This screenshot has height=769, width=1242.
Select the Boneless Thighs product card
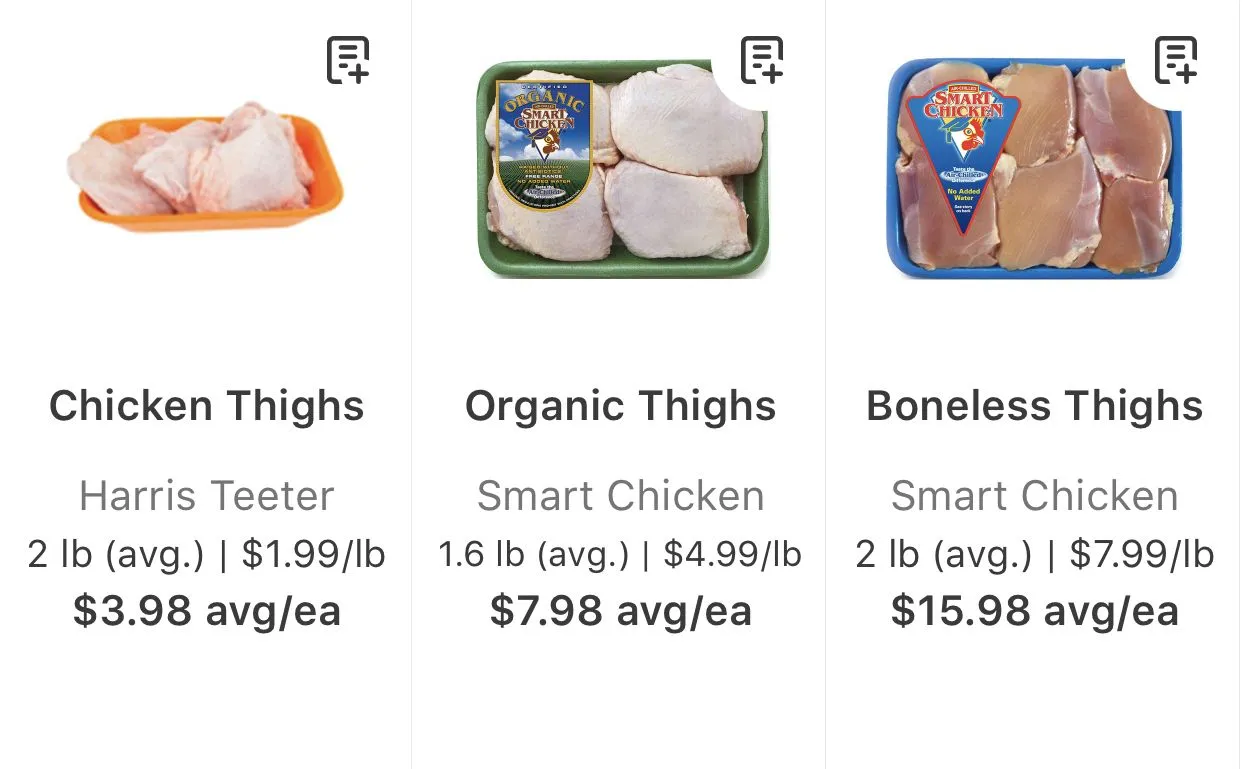point(1034,406)
